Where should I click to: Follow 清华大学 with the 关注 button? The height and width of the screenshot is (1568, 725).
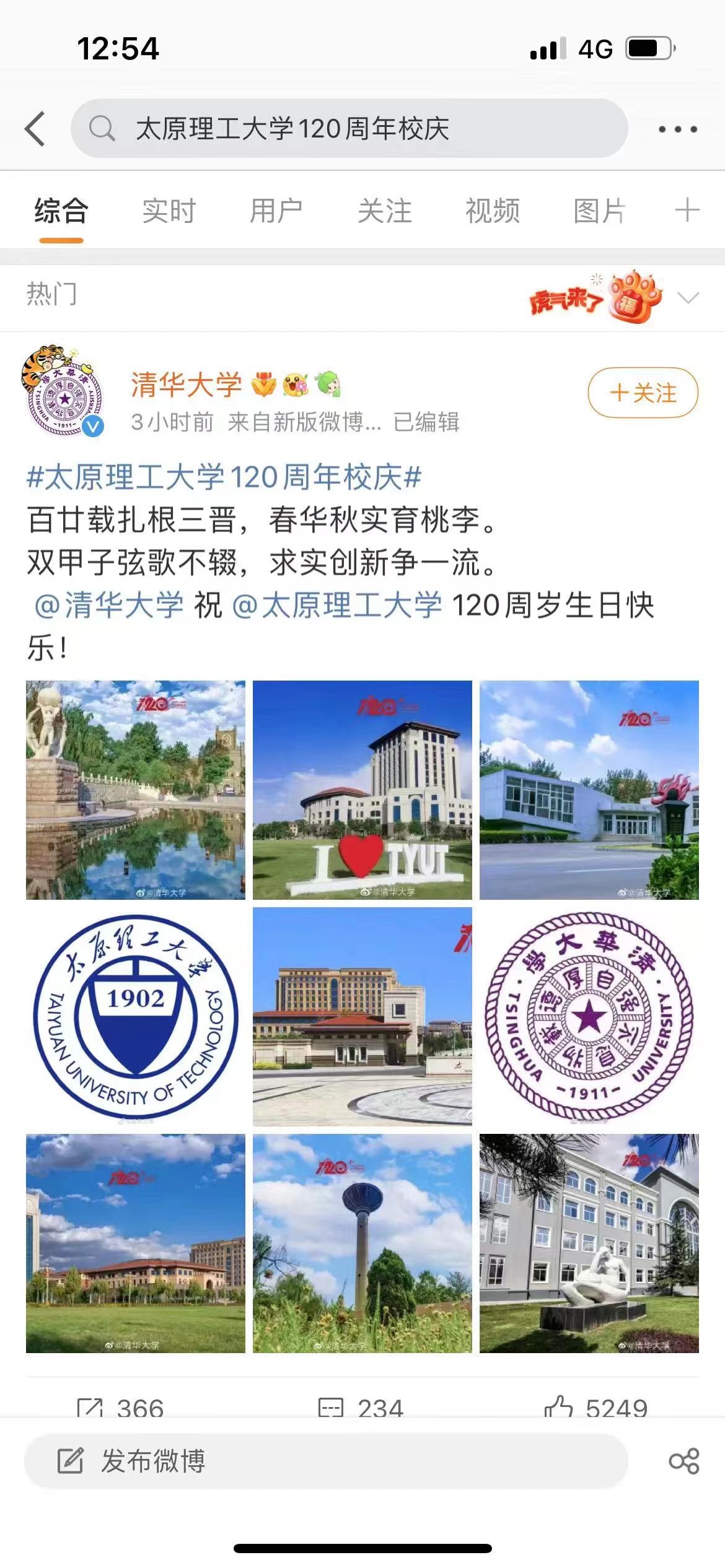[x=643, y=393]
